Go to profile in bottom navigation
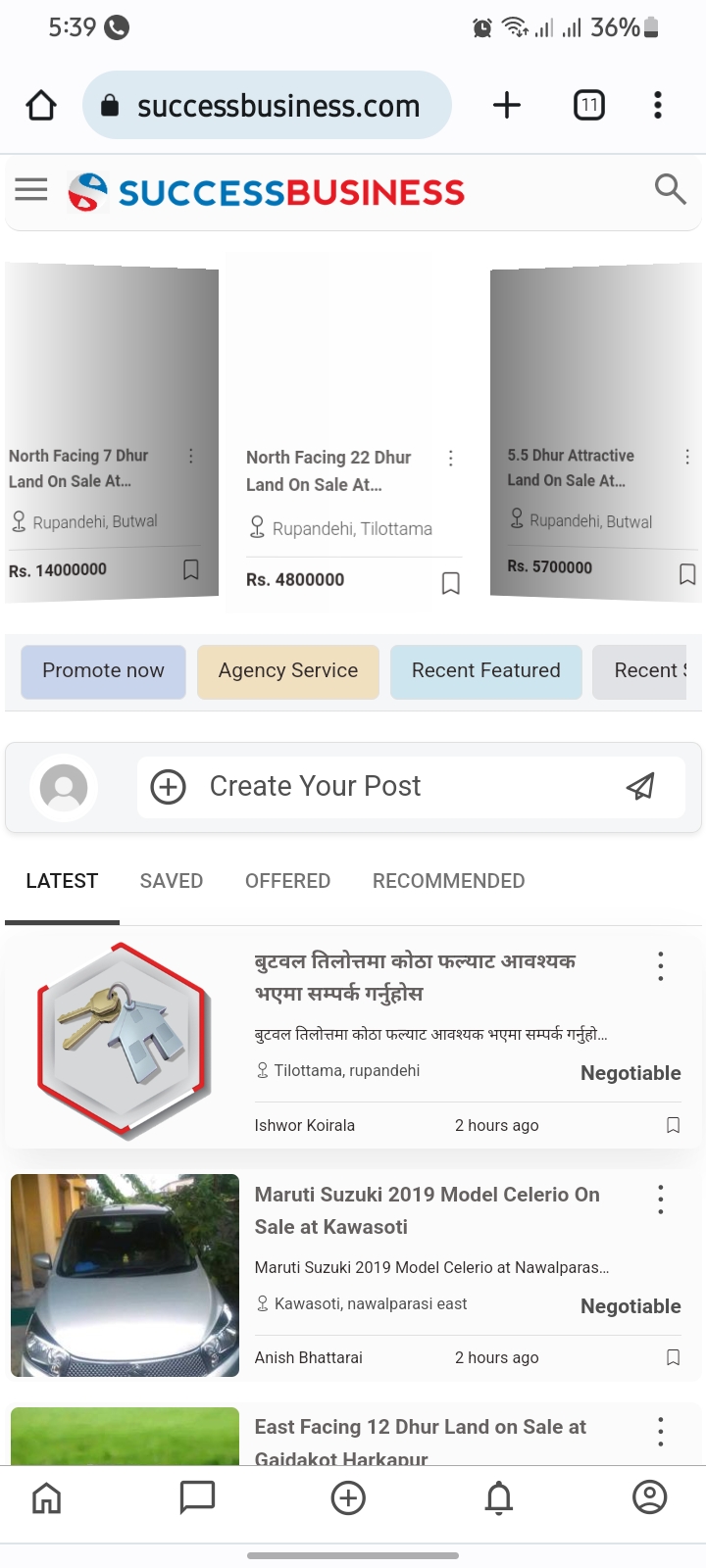Viewport: 706px width, 1568px height. tap(649, 1497)
